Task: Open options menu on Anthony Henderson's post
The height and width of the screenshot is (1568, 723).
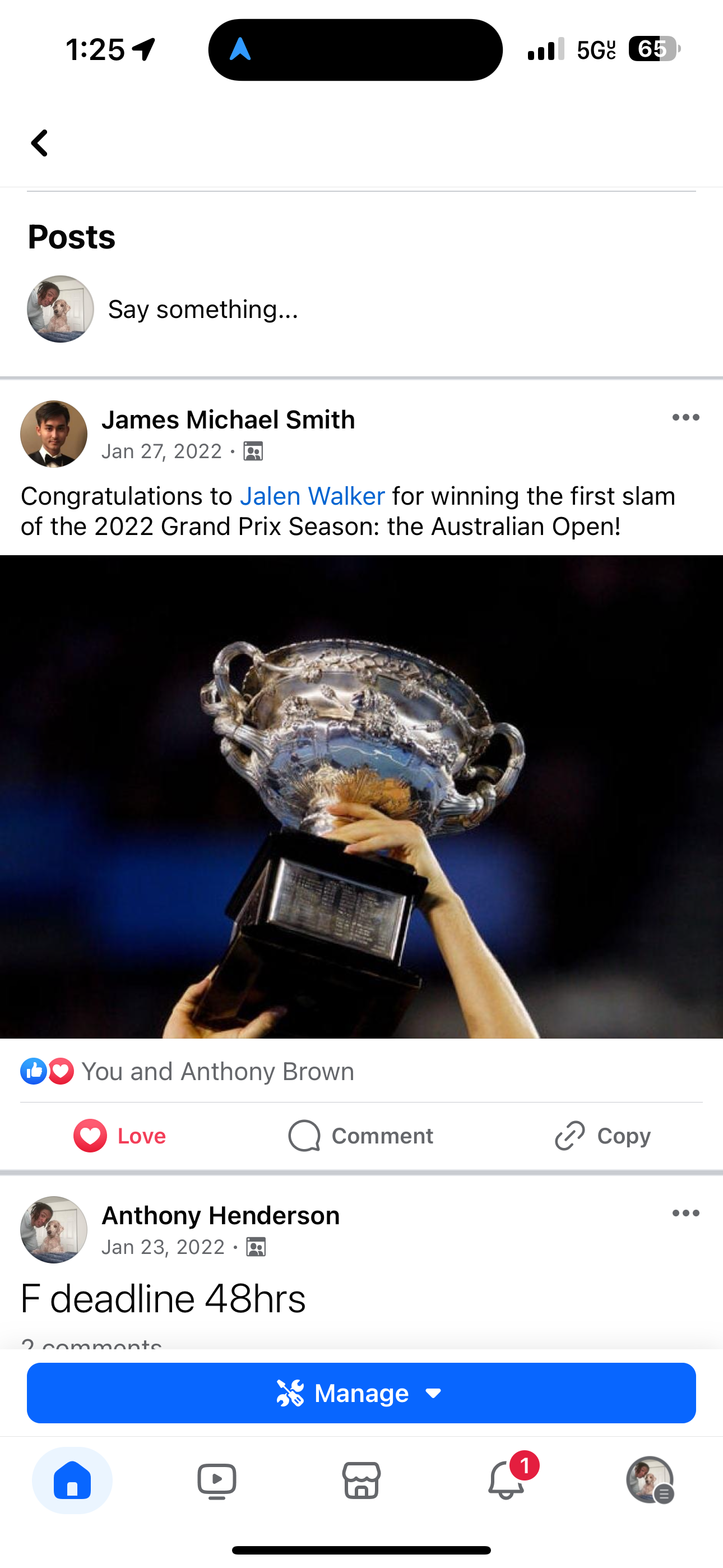Action: 685,1213
